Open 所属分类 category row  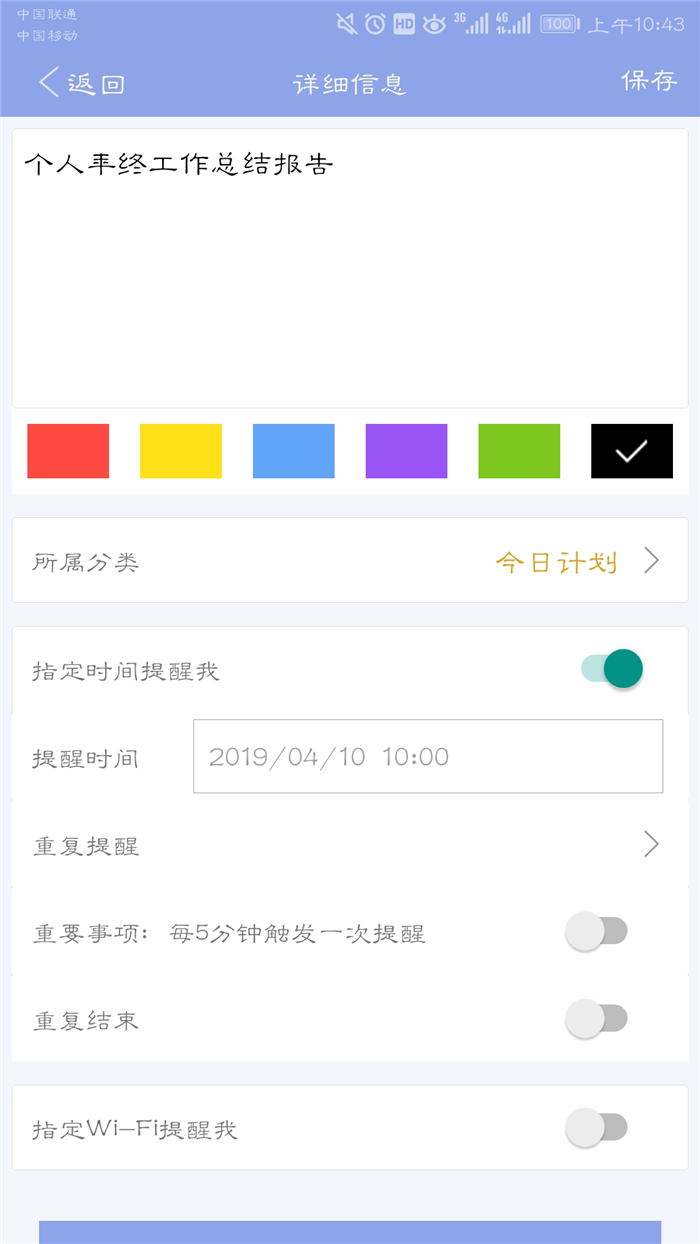350,560
